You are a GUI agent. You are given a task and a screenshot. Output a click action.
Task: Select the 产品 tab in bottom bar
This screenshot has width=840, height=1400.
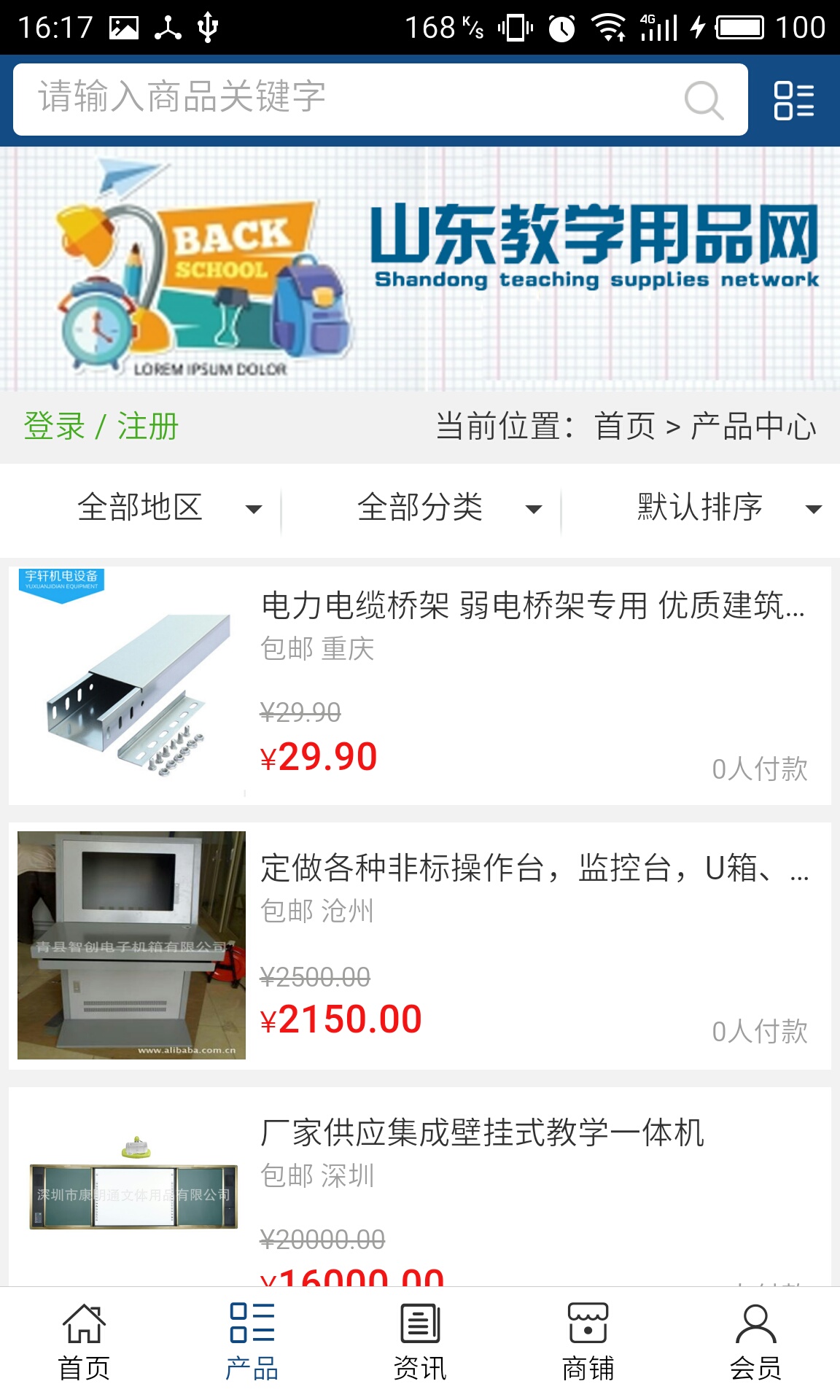pyautogui.click(x=252, y=1342)
